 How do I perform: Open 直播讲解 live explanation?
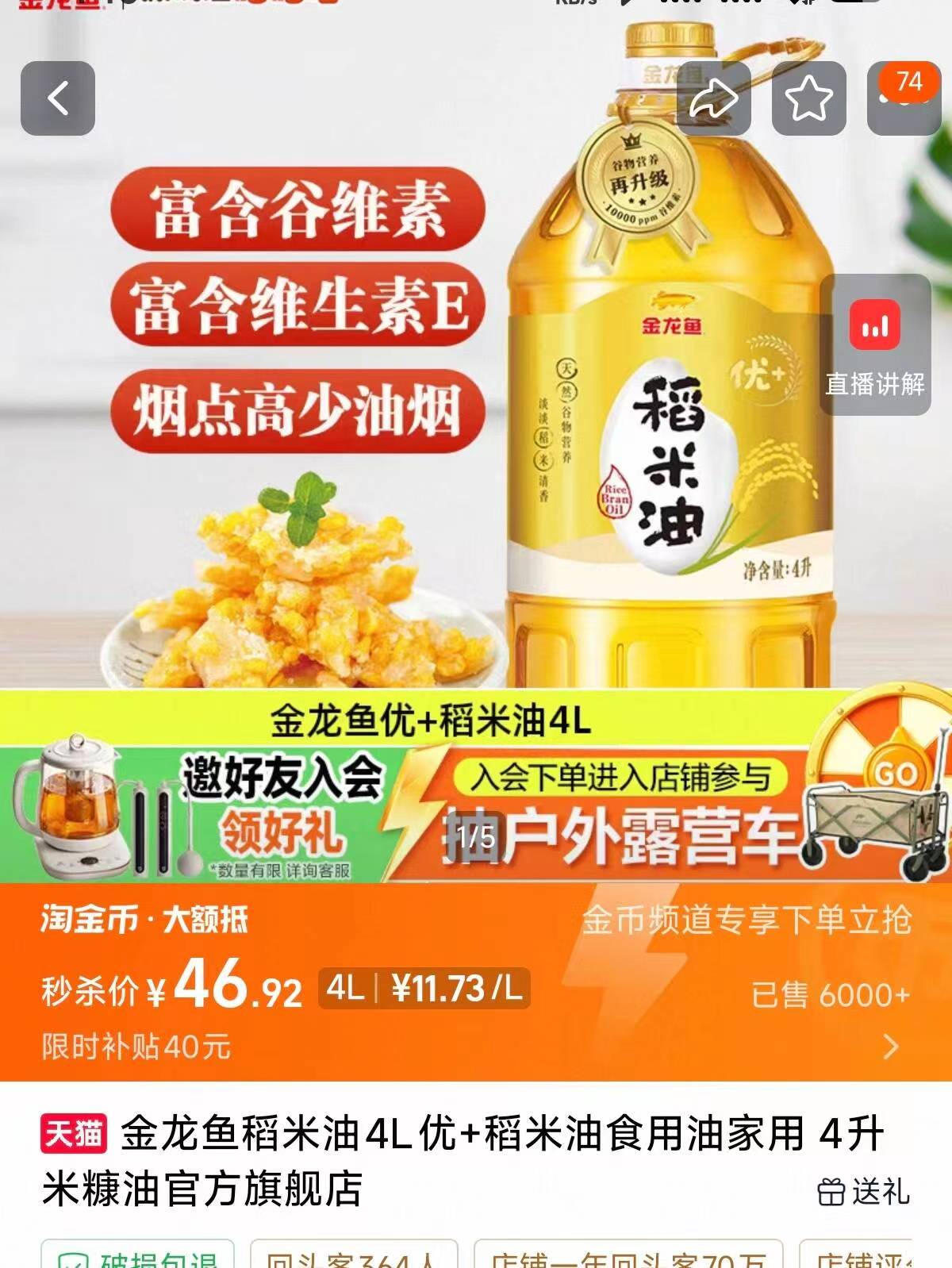click(x=874, y=345)
